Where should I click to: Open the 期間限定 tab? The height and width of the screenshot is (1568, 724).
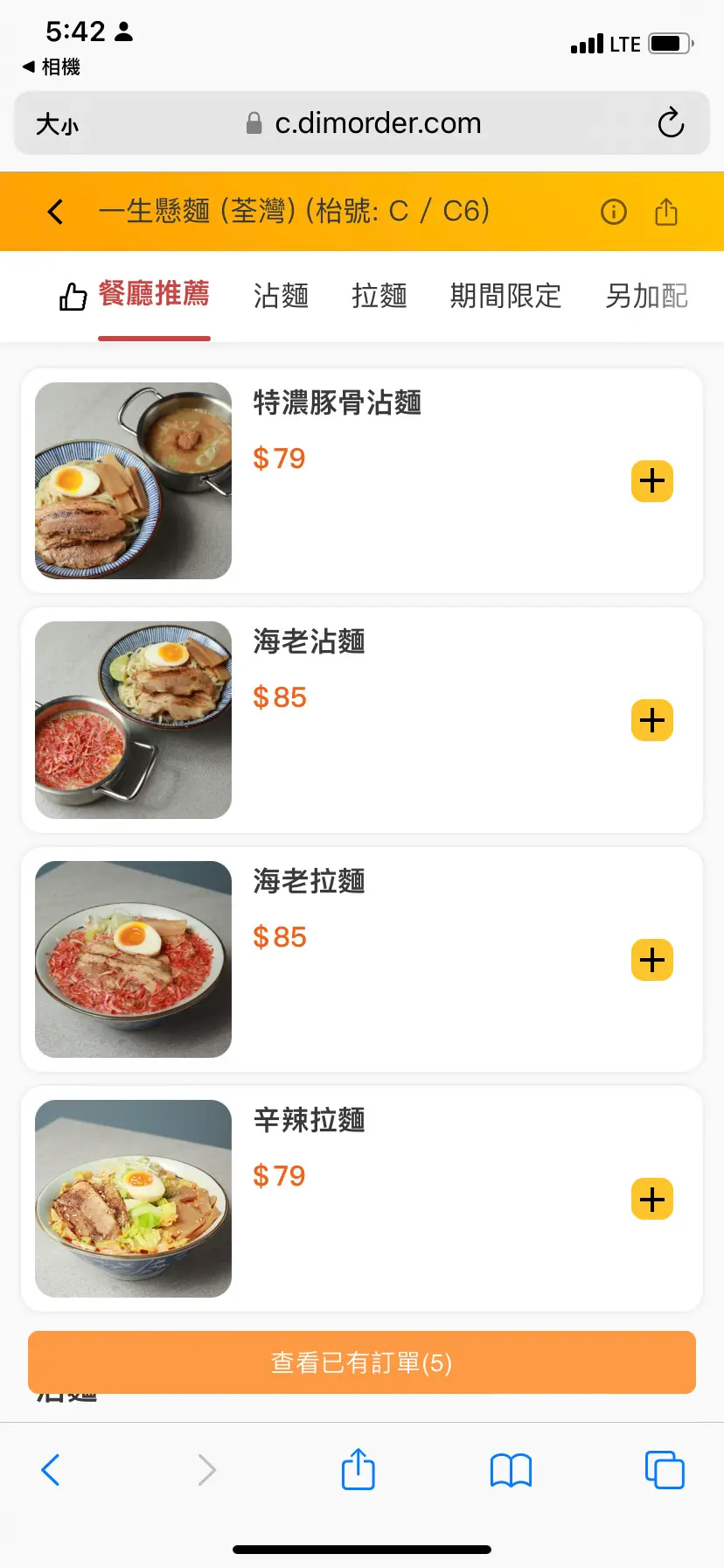(x=505, y=296)
